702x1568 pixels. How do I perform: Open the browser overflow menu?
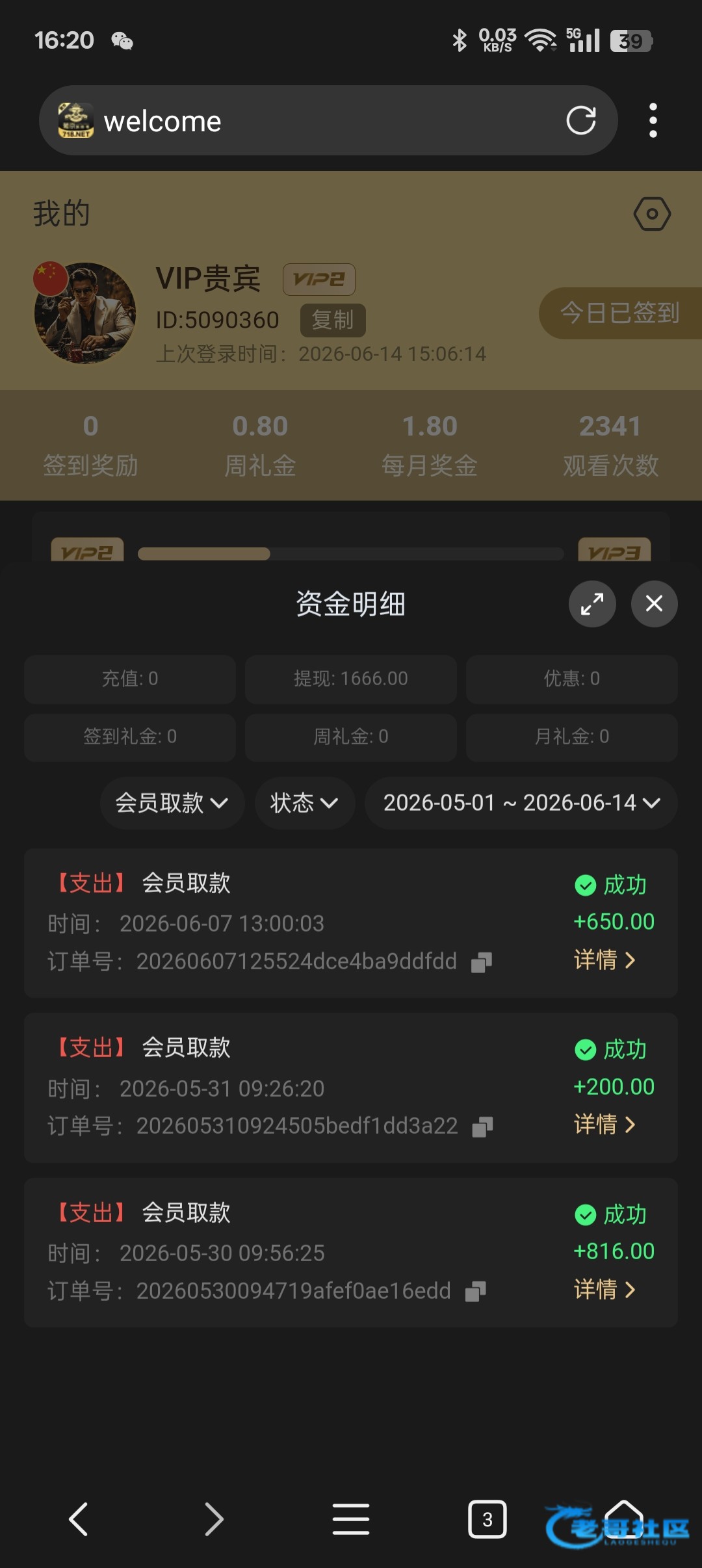click(653, 120)
